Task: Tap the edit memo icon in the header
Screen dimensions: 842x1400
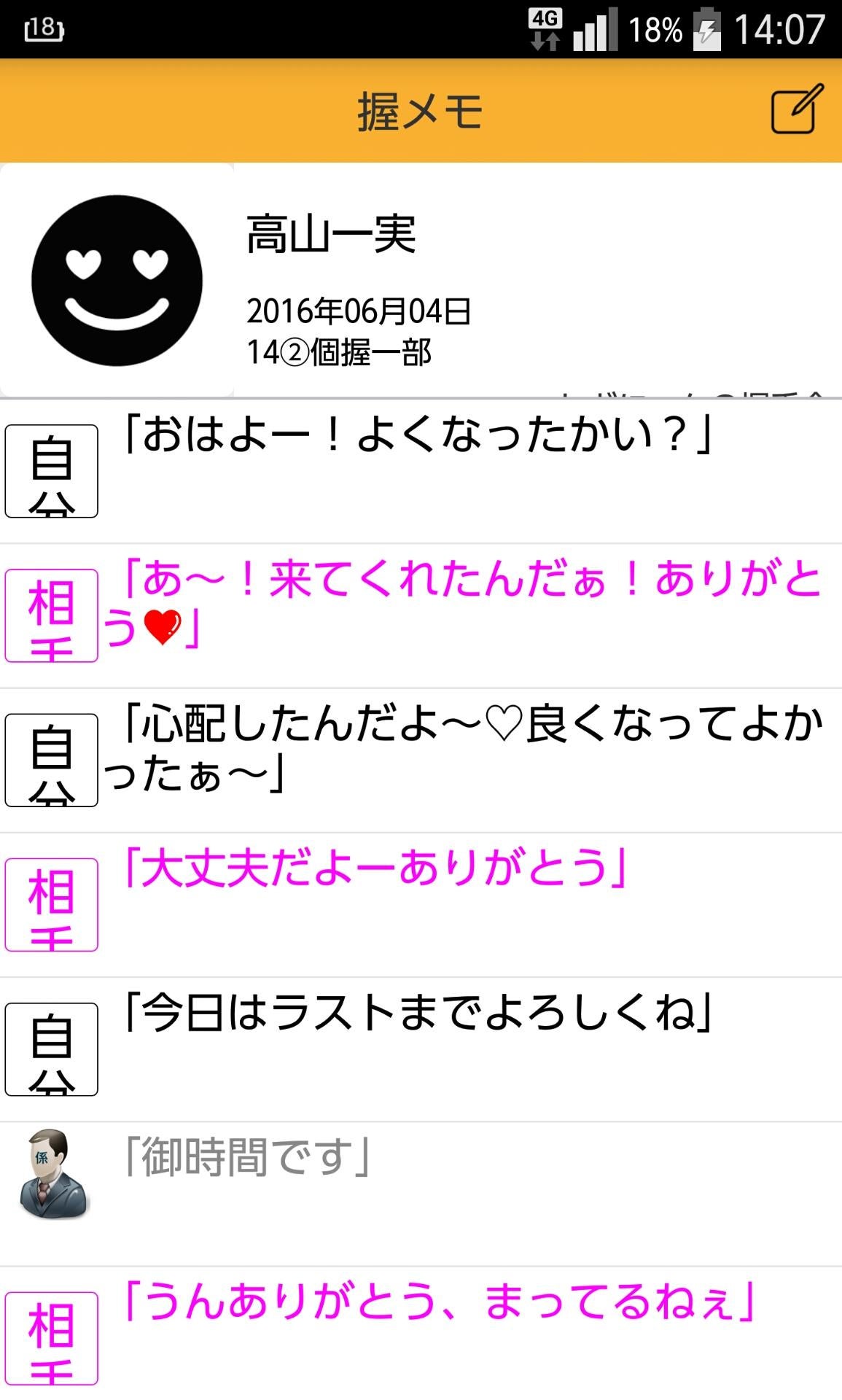Action: click(x=797, y=110)
